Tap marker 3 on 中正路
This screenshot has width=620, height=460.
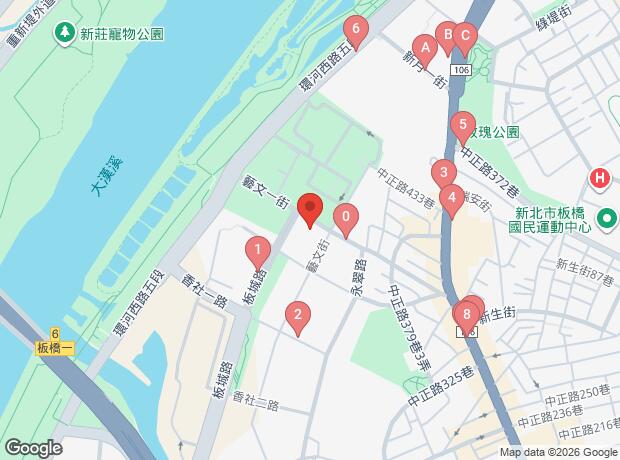444,176
